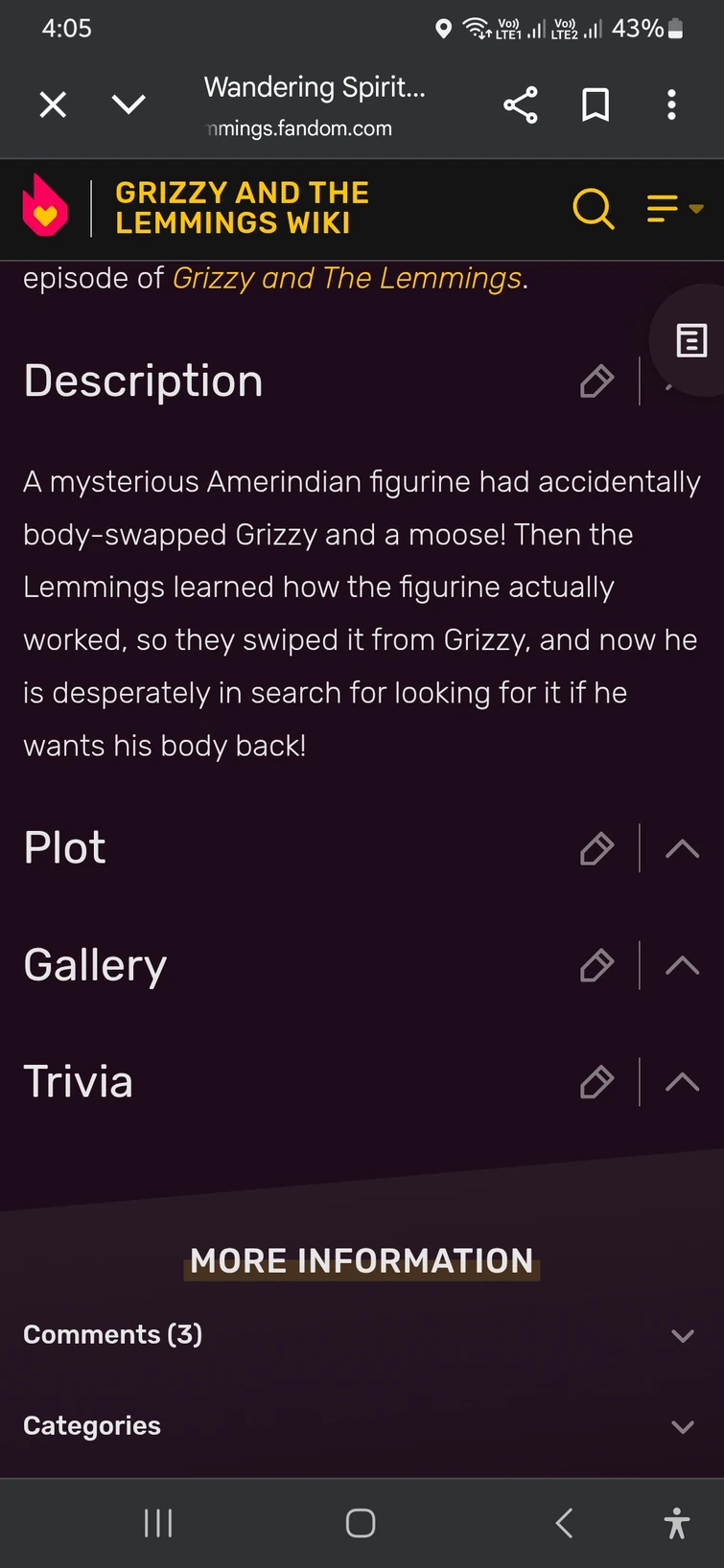Edit the Description section
The height and width of the screenshot is (1568, 724).
(596, 381)
